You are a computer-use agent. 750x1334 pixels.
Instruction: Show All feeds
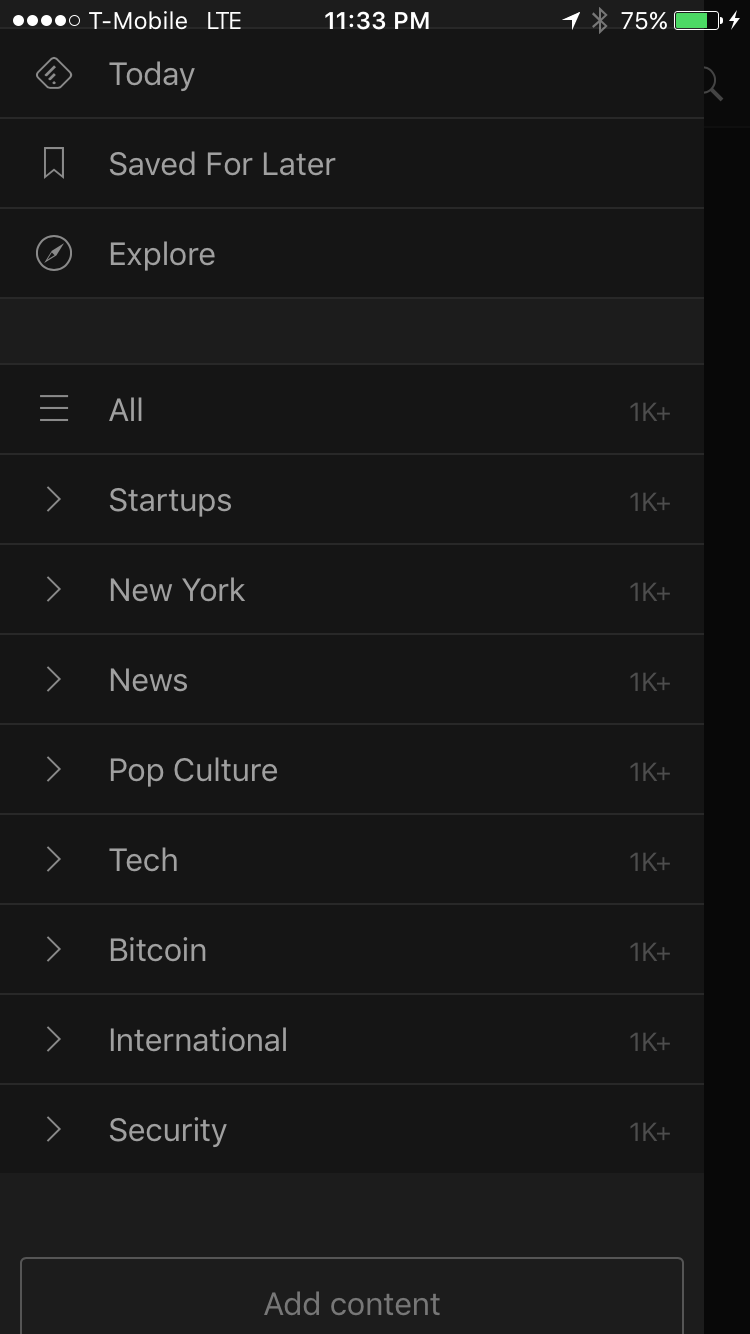tap(126, 410)
